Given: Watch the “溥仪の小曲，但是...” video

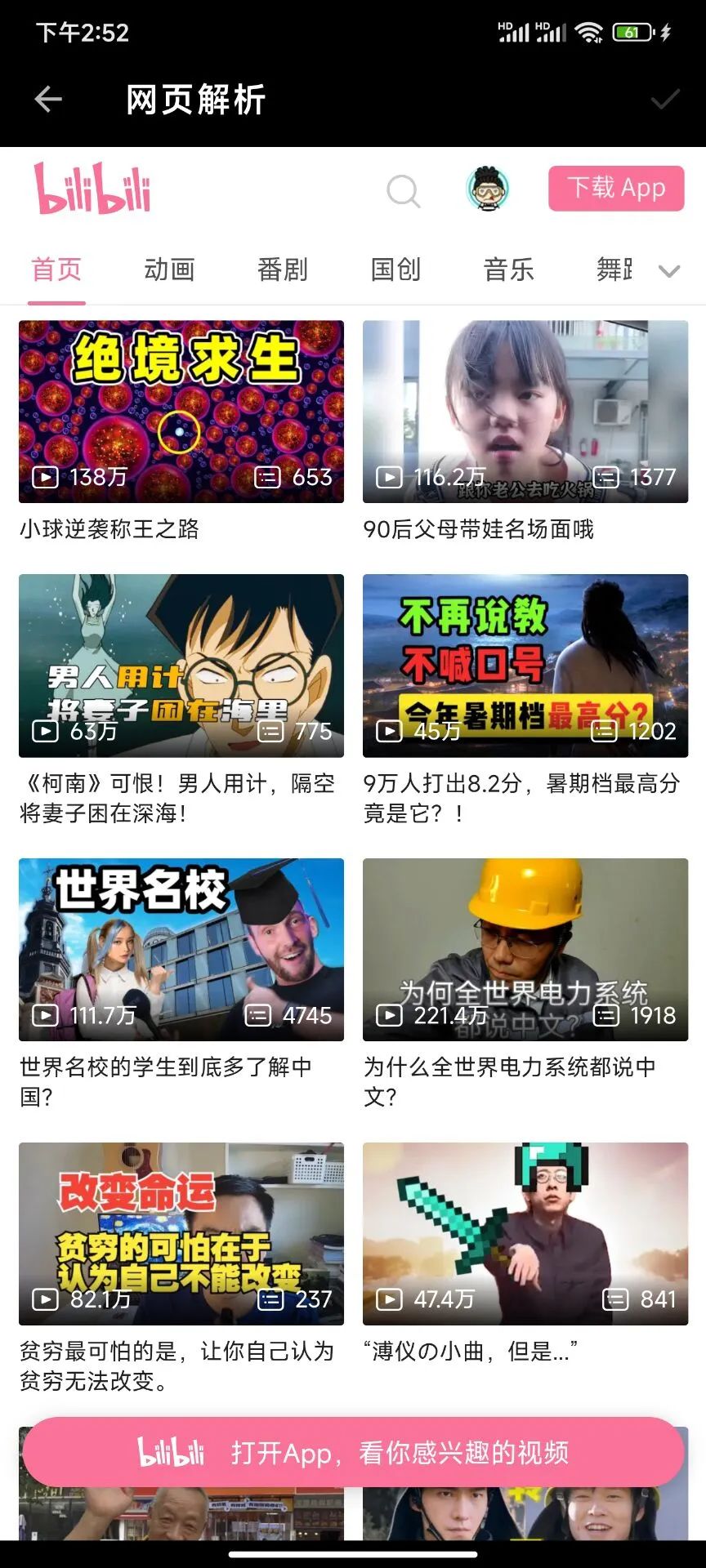Looking at the screenshot, I should 525,1233.
